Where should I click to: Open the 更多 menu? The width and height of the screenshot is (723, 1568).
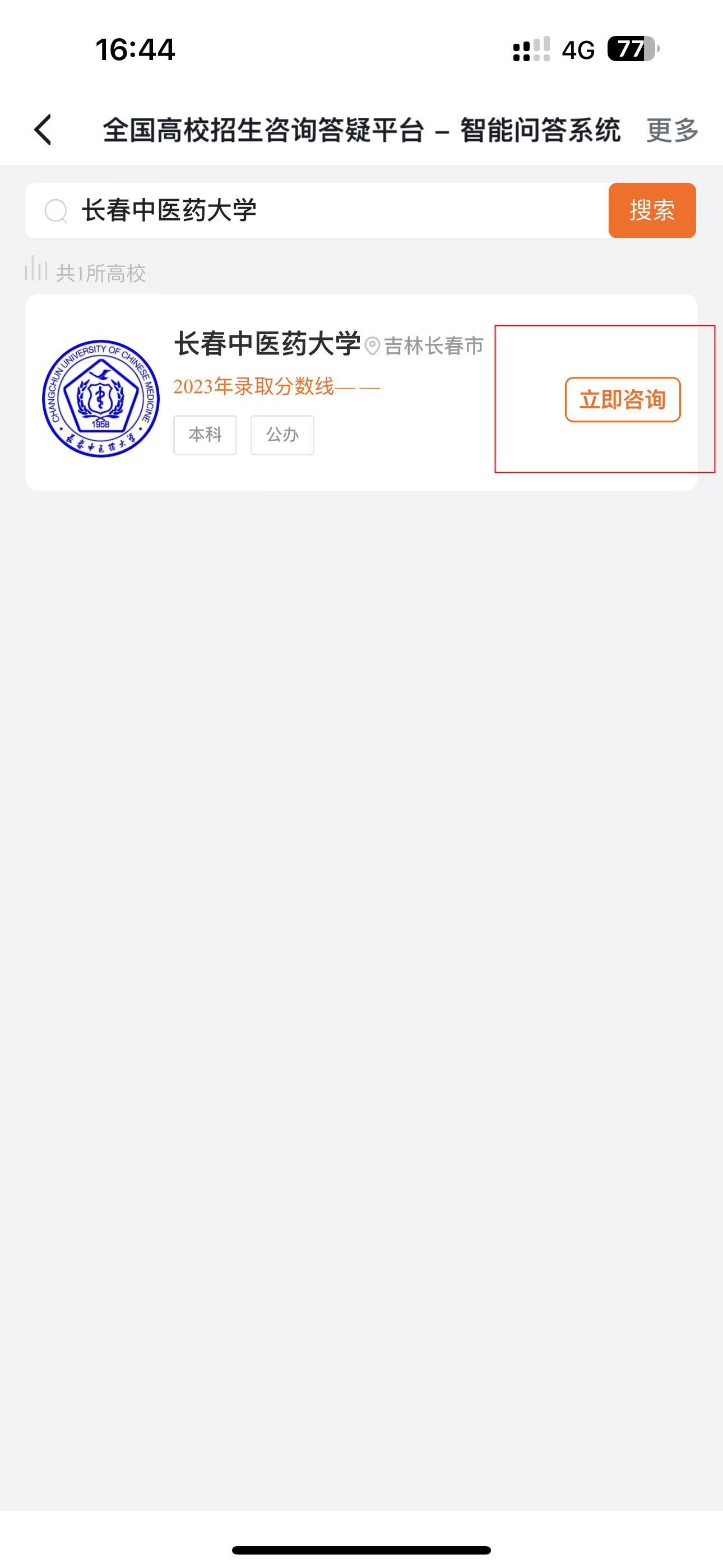pyautogui.click(x=672, y=130)
